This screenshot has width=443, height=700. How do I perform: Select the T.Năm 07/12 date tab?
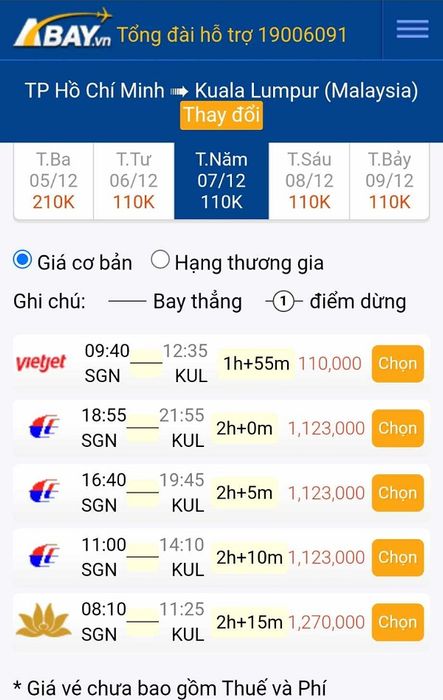pos(222,181)
